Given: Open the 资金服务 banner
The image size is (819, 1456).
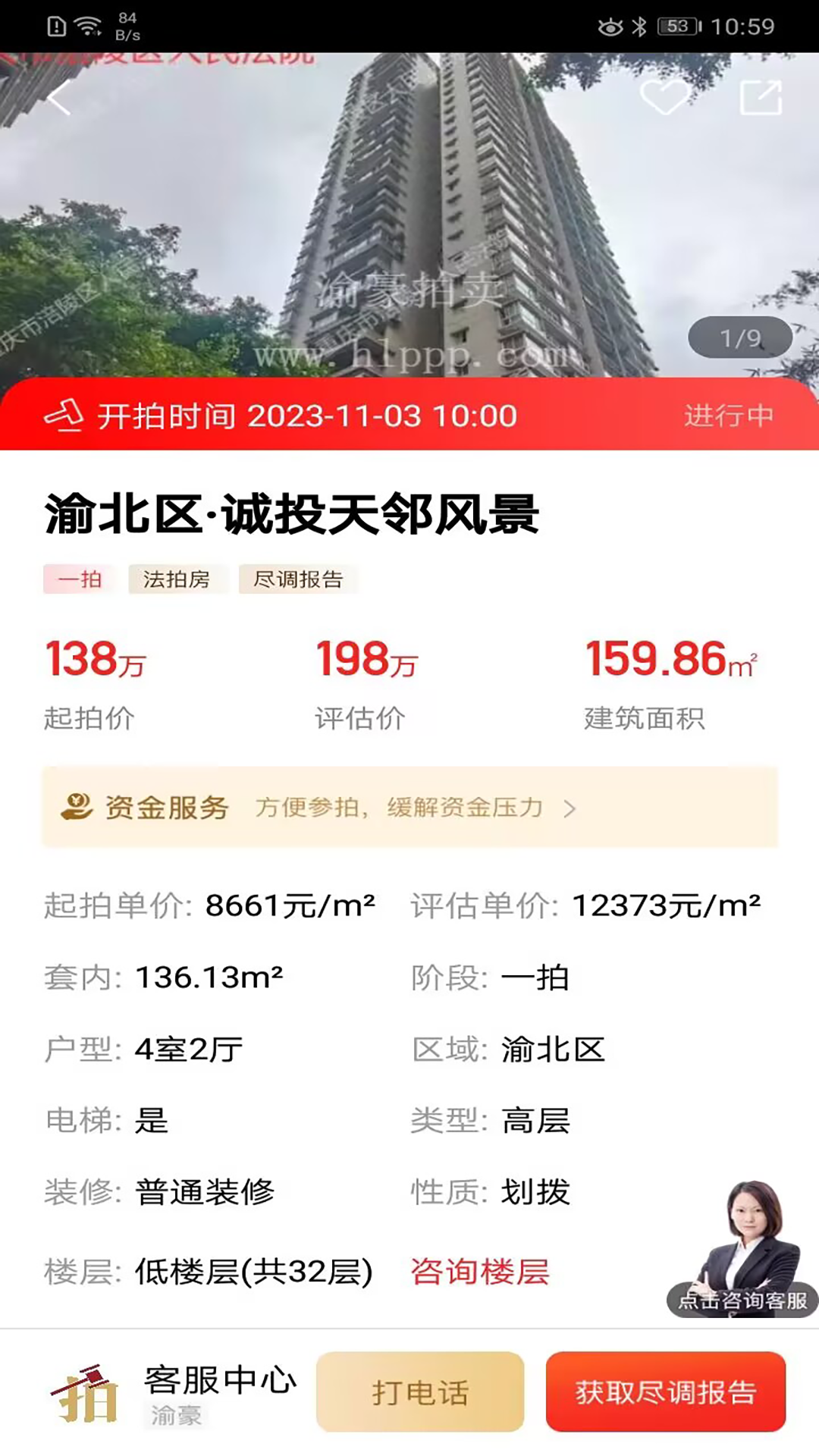Looking at the screenshot, I should (x=409, y=808).
